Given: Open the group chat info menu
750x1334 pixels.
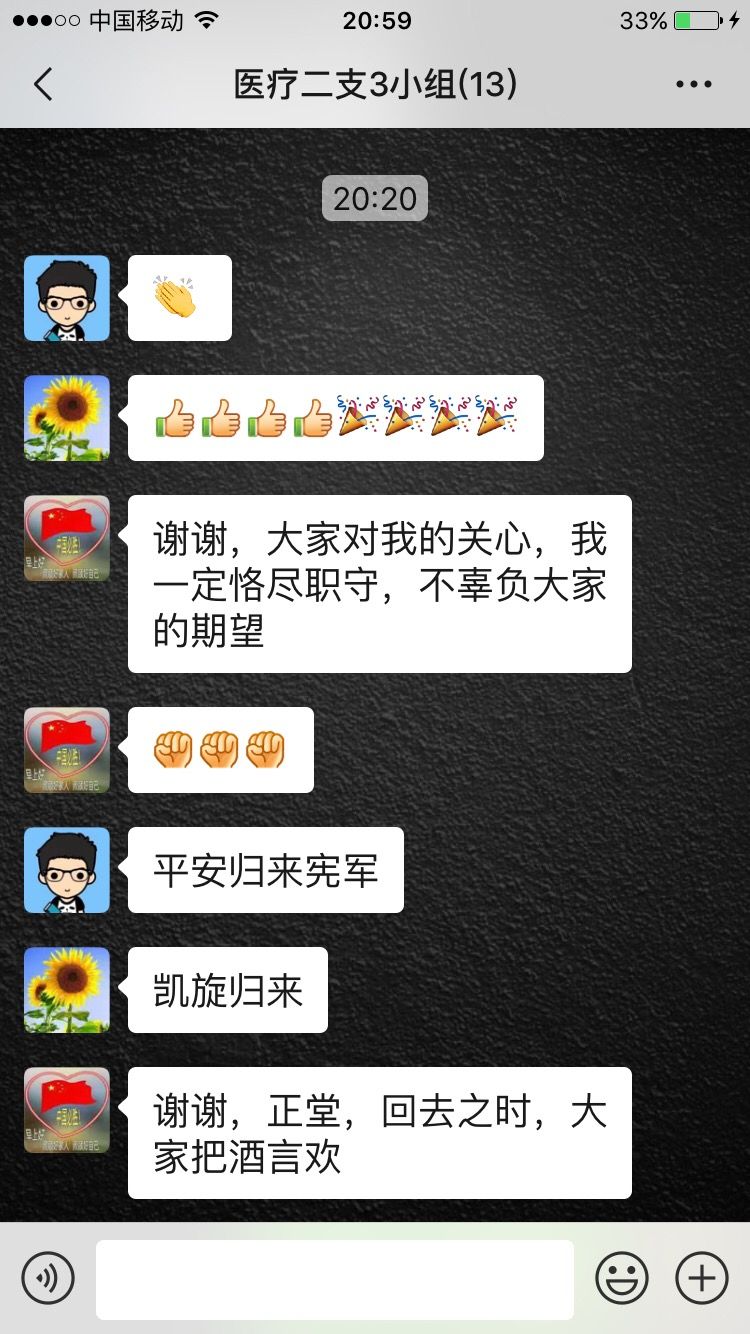Looking at the screenshot, I should (x=693, y=85).
